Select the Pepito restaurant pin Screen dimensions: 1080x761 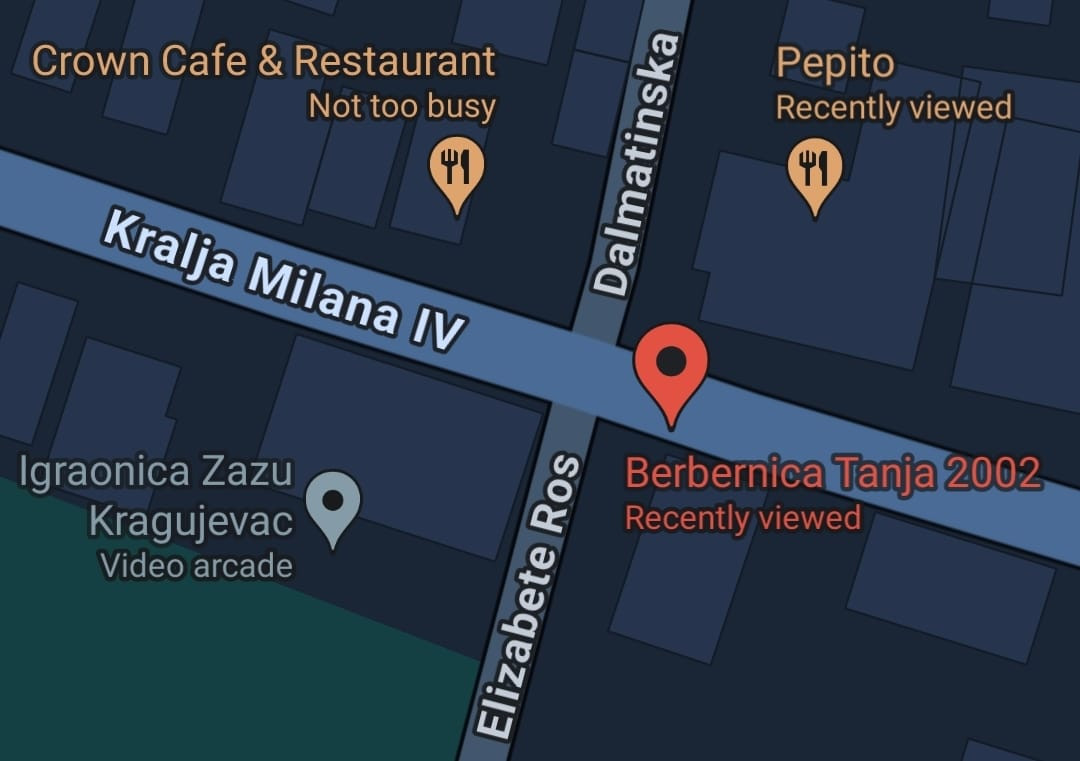(815, 169)
